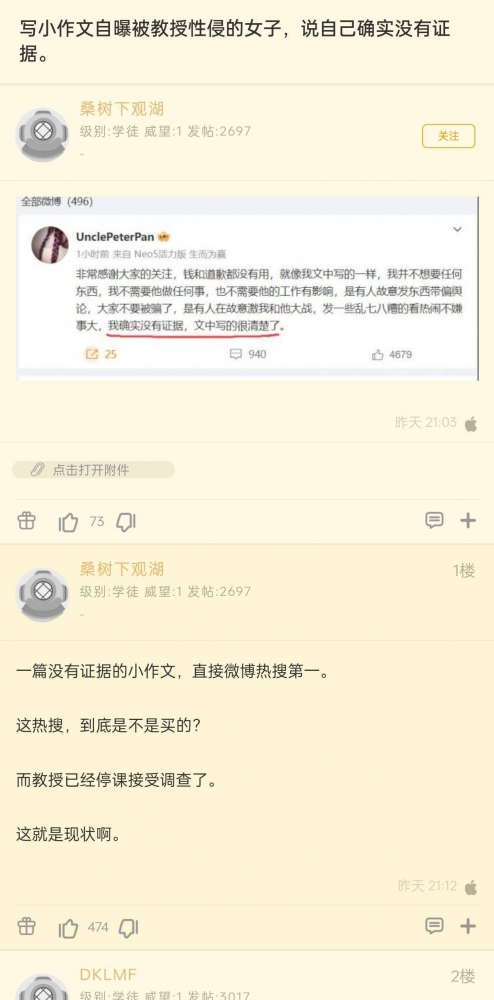Reply to the main post via comment icon
This screenshot has width=494, height=1000.
pyautogui.click(x=434, y=520)
